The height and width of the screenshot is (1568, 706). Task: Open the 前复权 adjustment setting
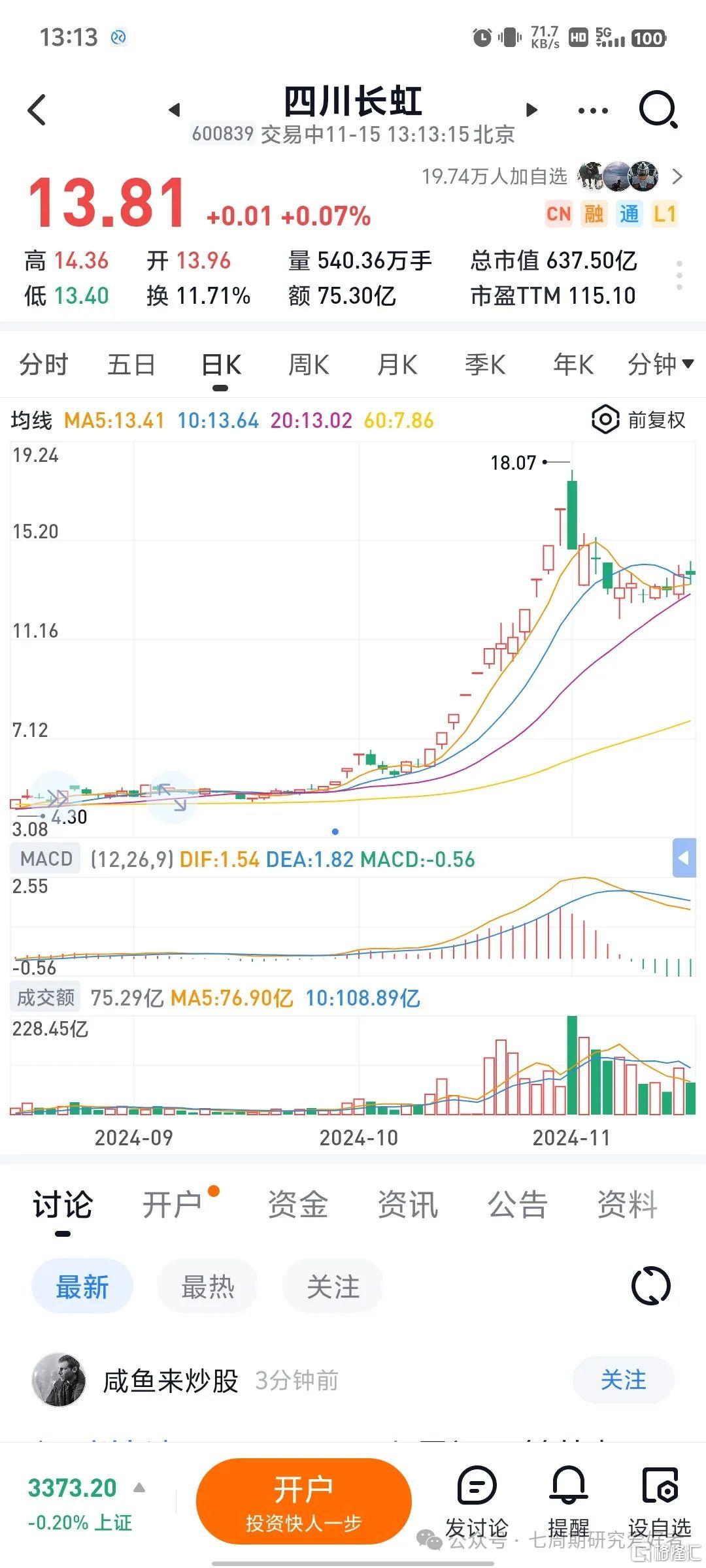pyautogui.click(x=638, y=420)
